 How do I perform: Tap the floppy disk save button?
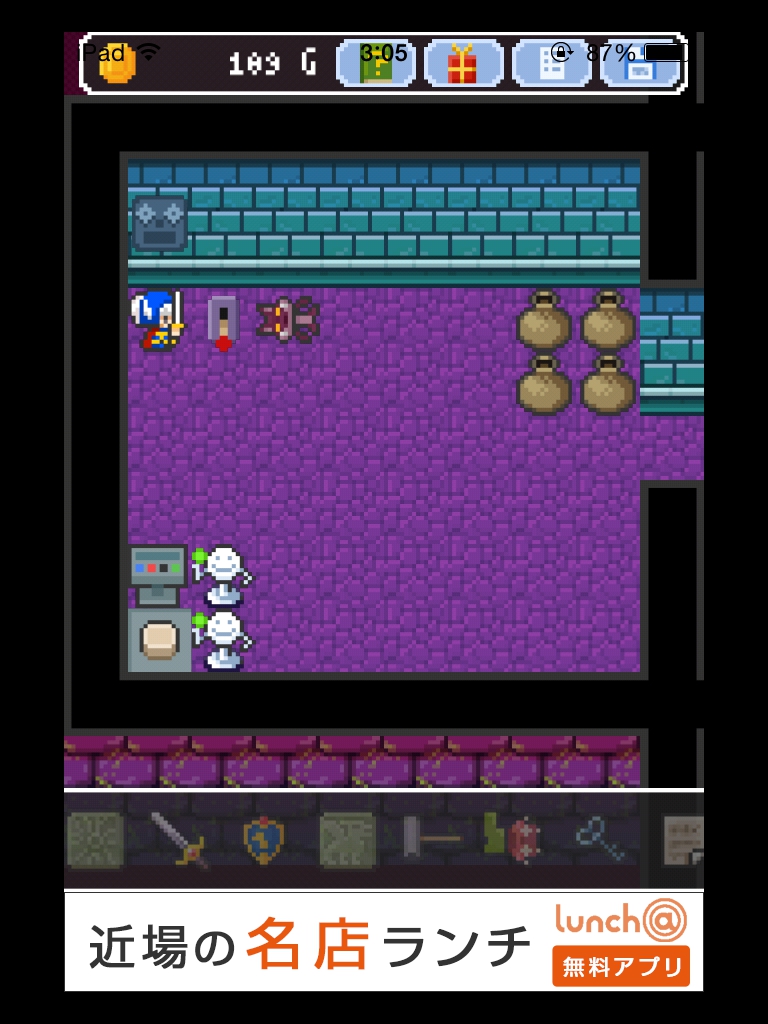pyautogui.click(x=639, y=65)
